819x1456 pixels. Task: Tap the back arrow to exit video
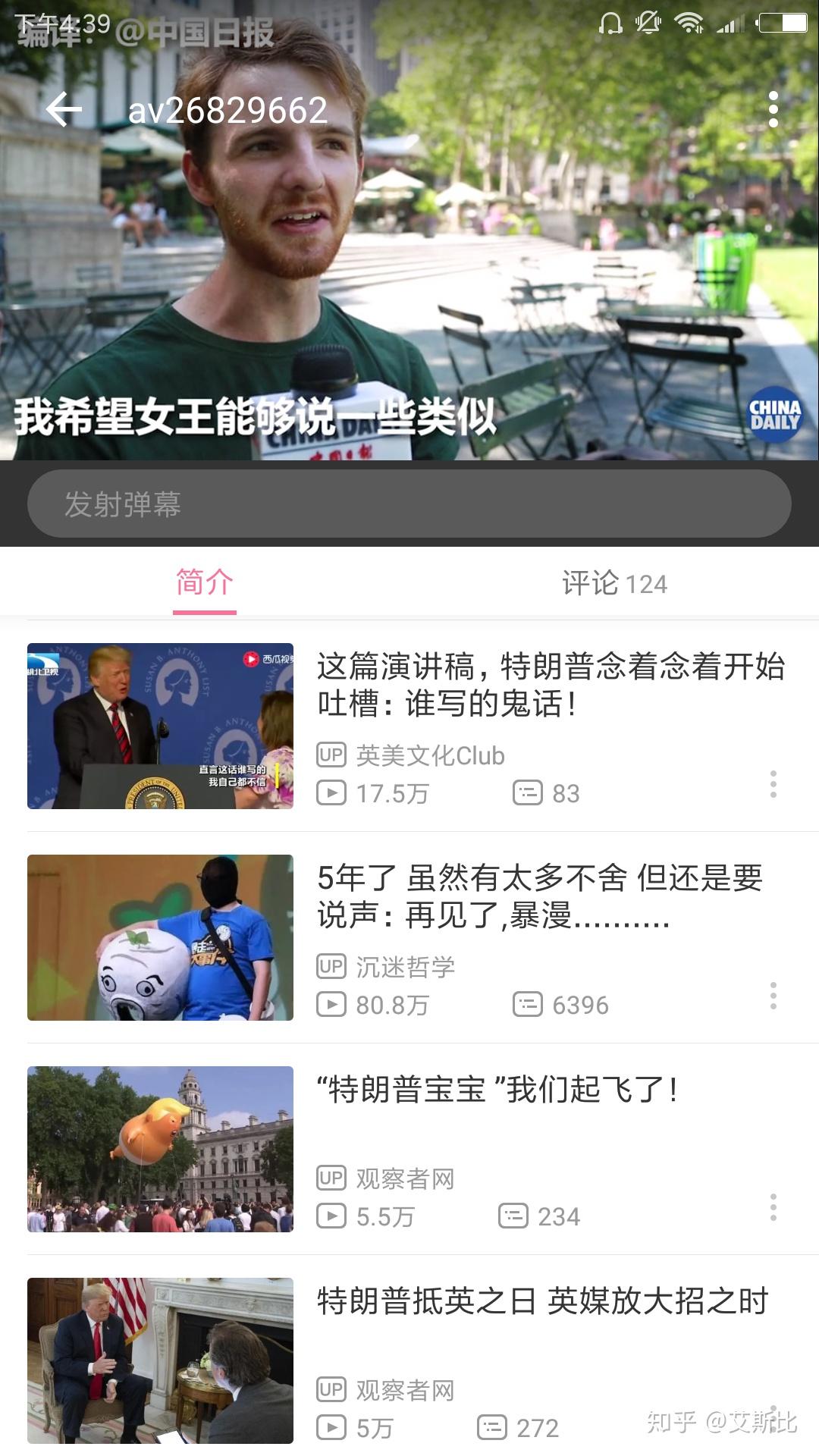[64, 110]
